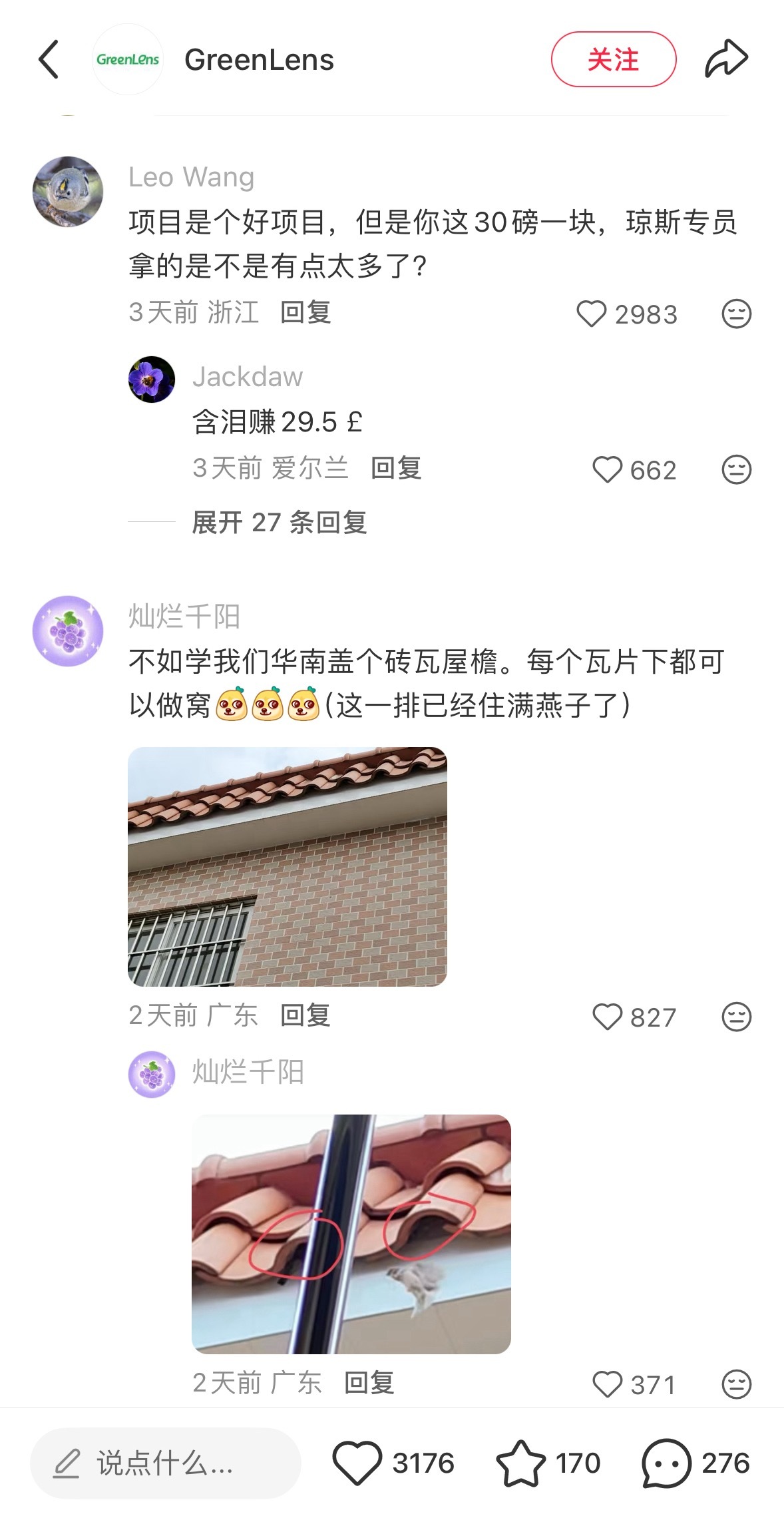Select the GreenLens account name in the header

[x=259, y=59]
